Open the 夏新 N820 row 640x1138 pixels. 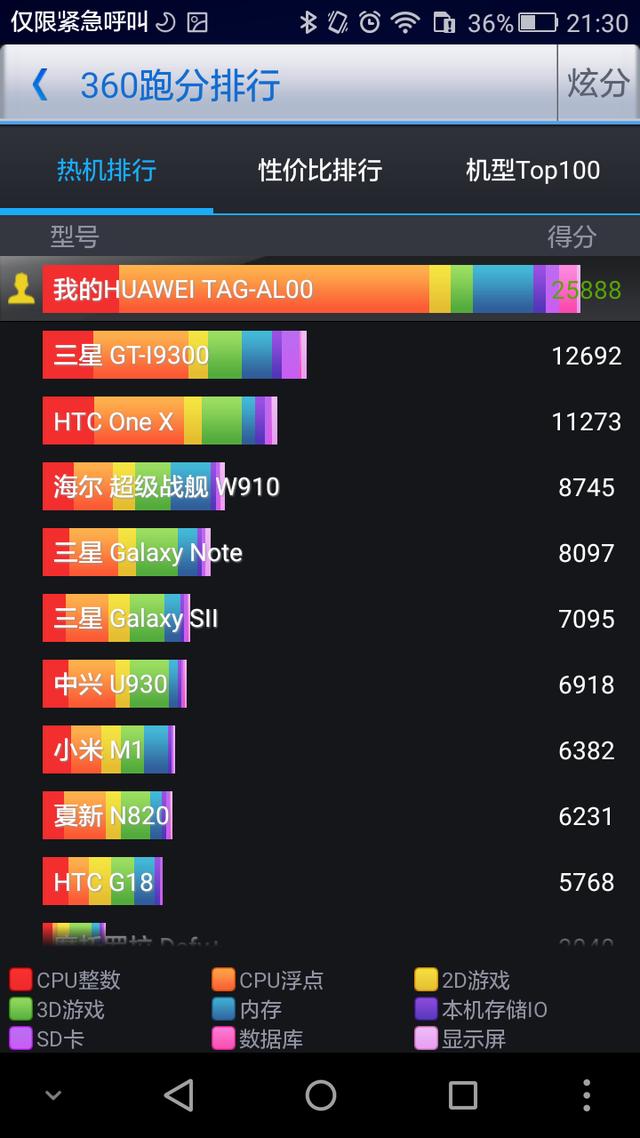(x=320, y=816)
